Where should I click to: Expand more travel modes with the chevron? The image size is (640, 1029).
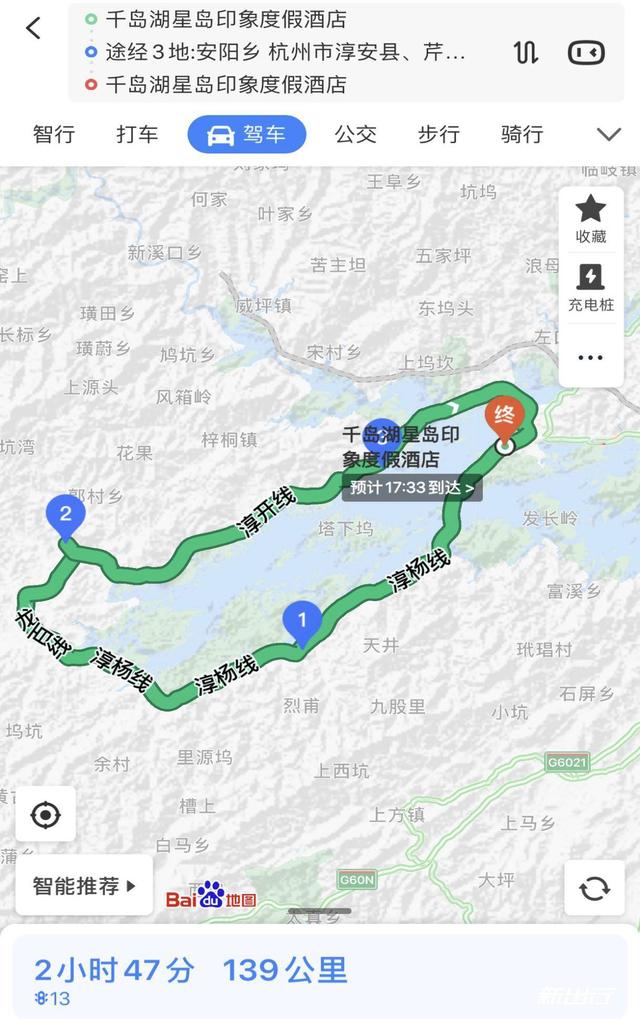coord(608,134)
